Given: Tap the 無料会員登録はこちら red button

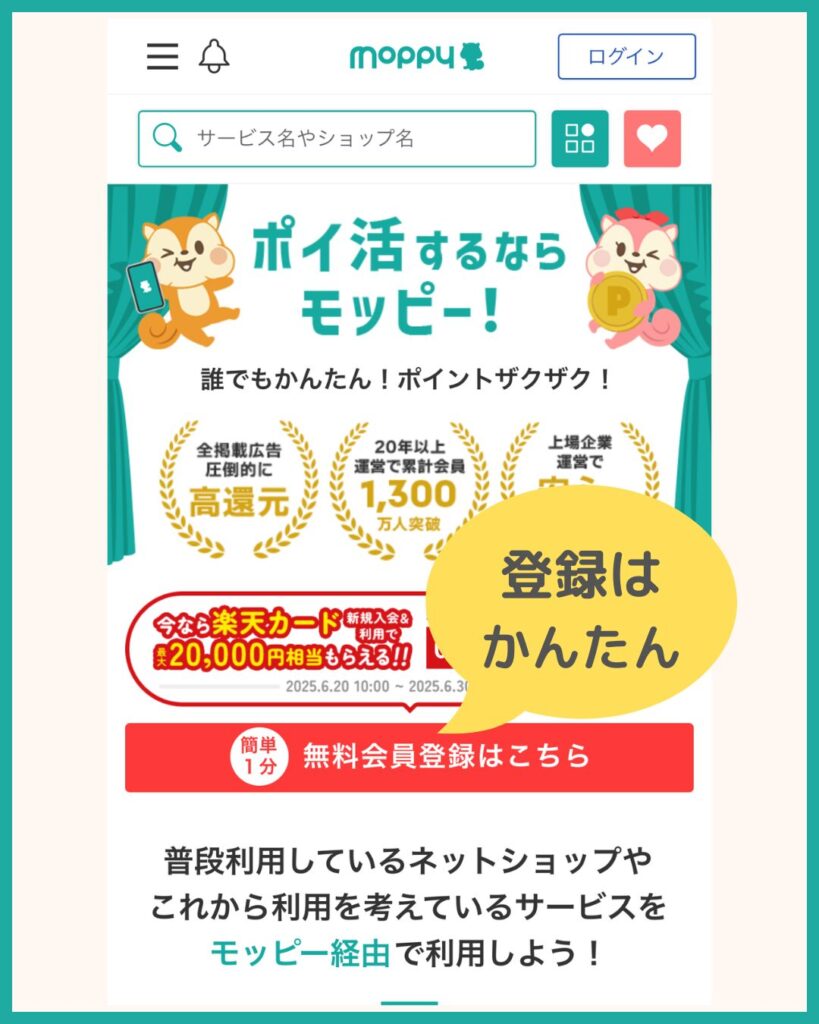Looking at the screenshot, I should (x=410, y=758).
